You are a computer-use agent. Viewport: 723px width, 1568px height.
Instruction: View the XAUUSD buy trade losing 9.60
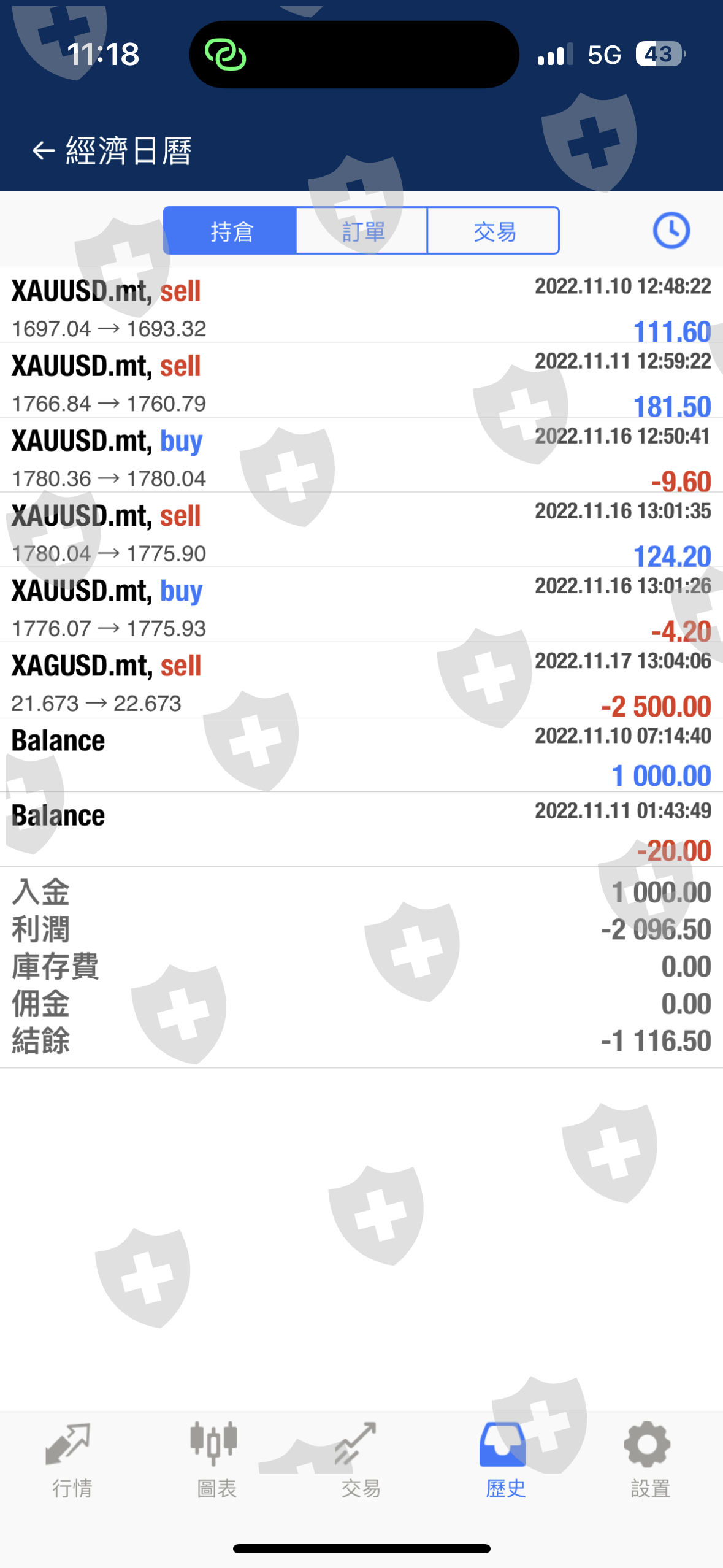(x=361, y=455)
